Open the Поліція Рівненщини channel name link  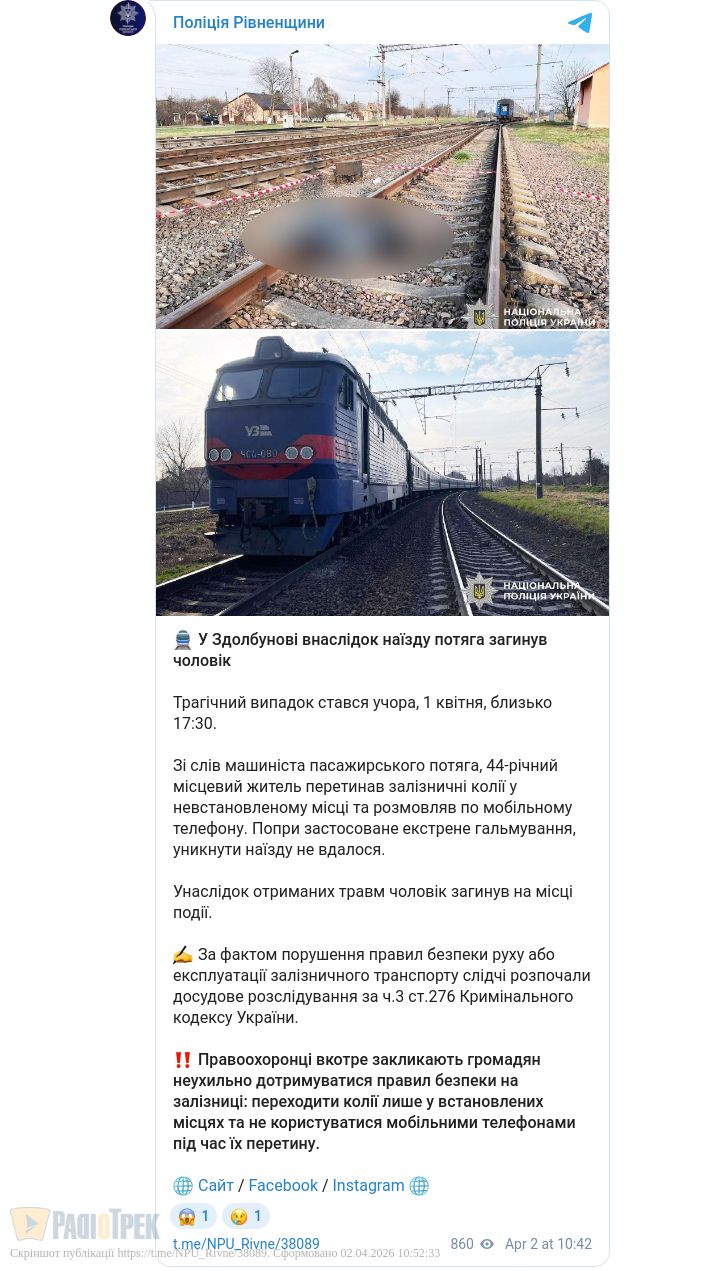click(248, 23)
